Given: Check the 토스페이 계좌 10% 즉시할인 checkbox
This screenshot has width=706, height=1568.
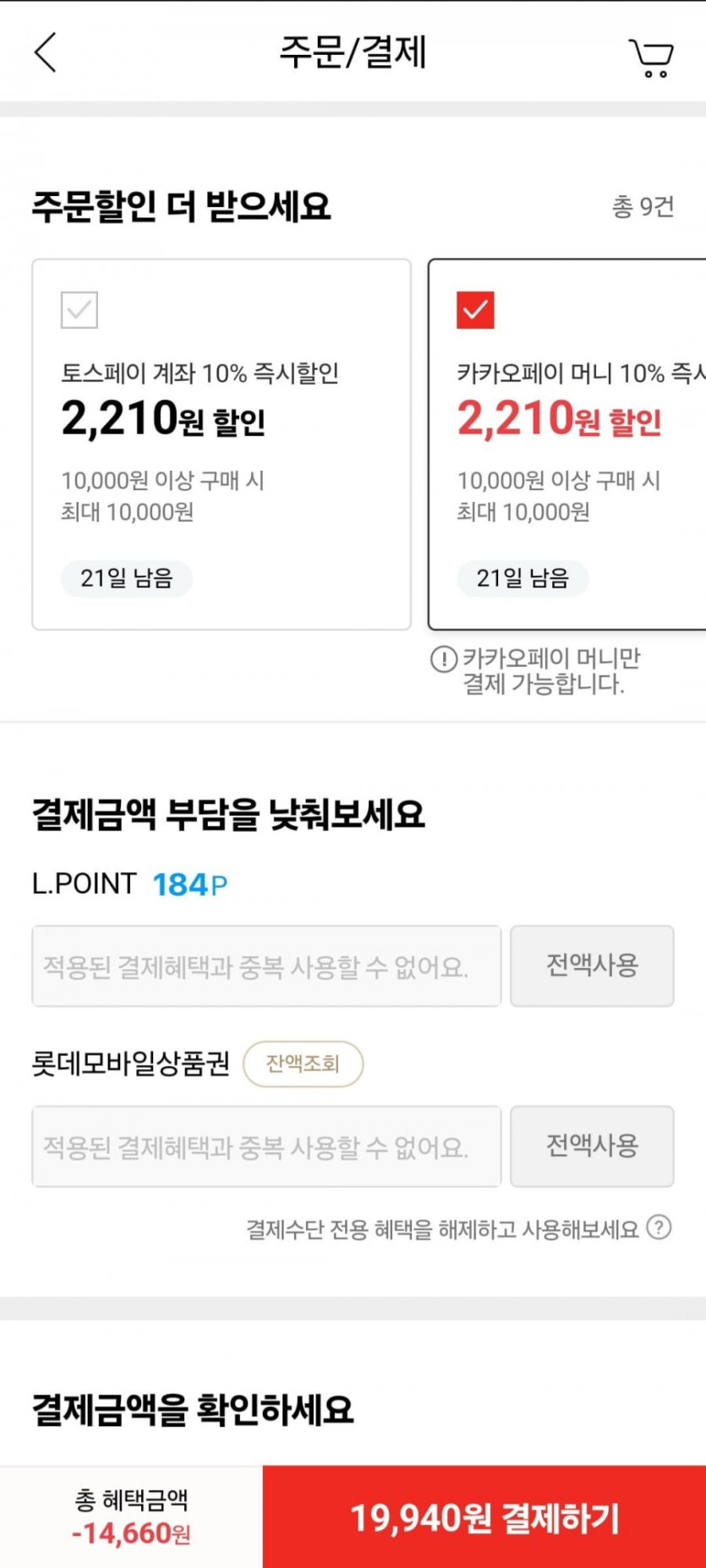Looking at the screenshot, I should point(79,309).
